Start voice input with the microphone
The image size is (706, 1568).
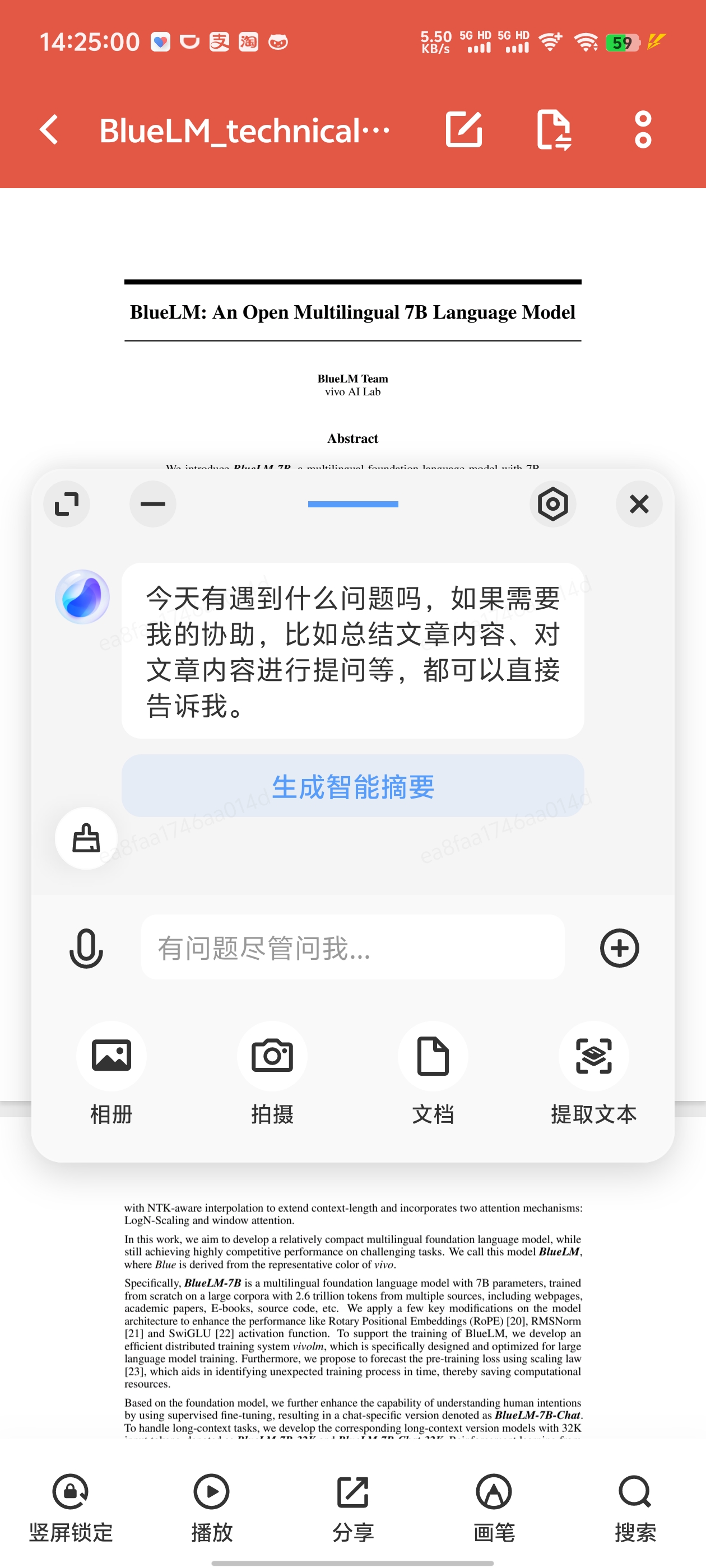coord(86,948)
